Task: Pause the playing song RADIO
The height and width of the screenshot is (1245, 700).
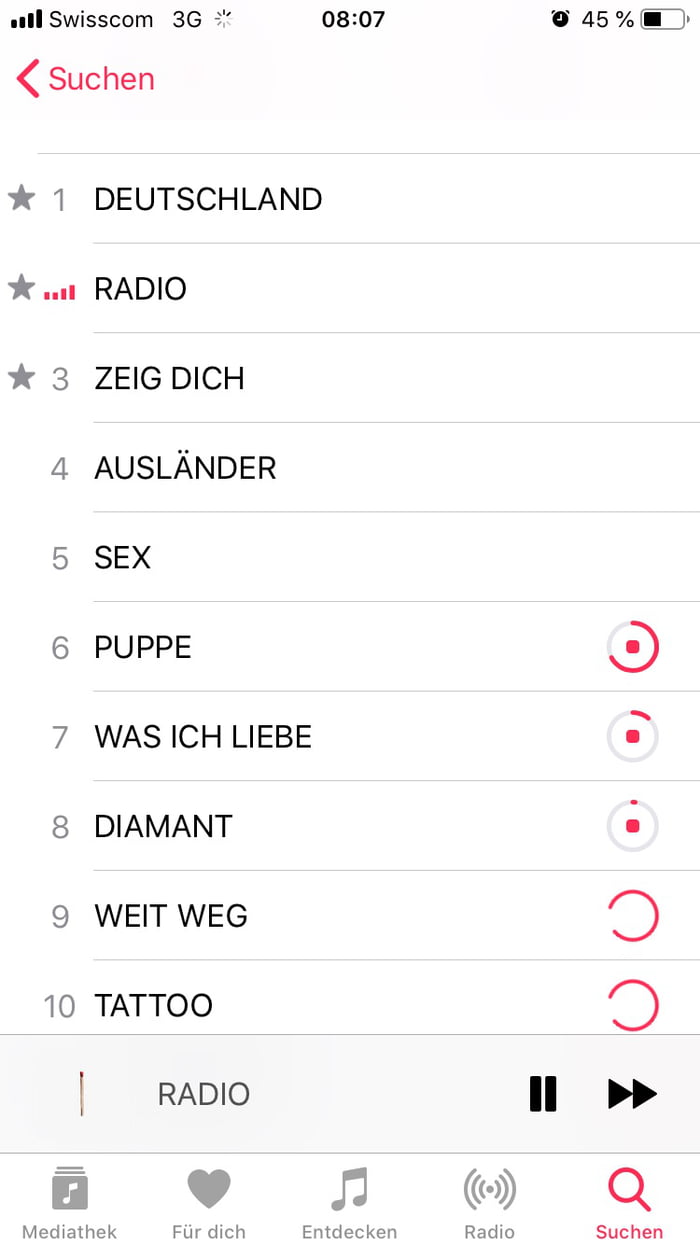Action: pyautogui.click(x=543, y=1094)
